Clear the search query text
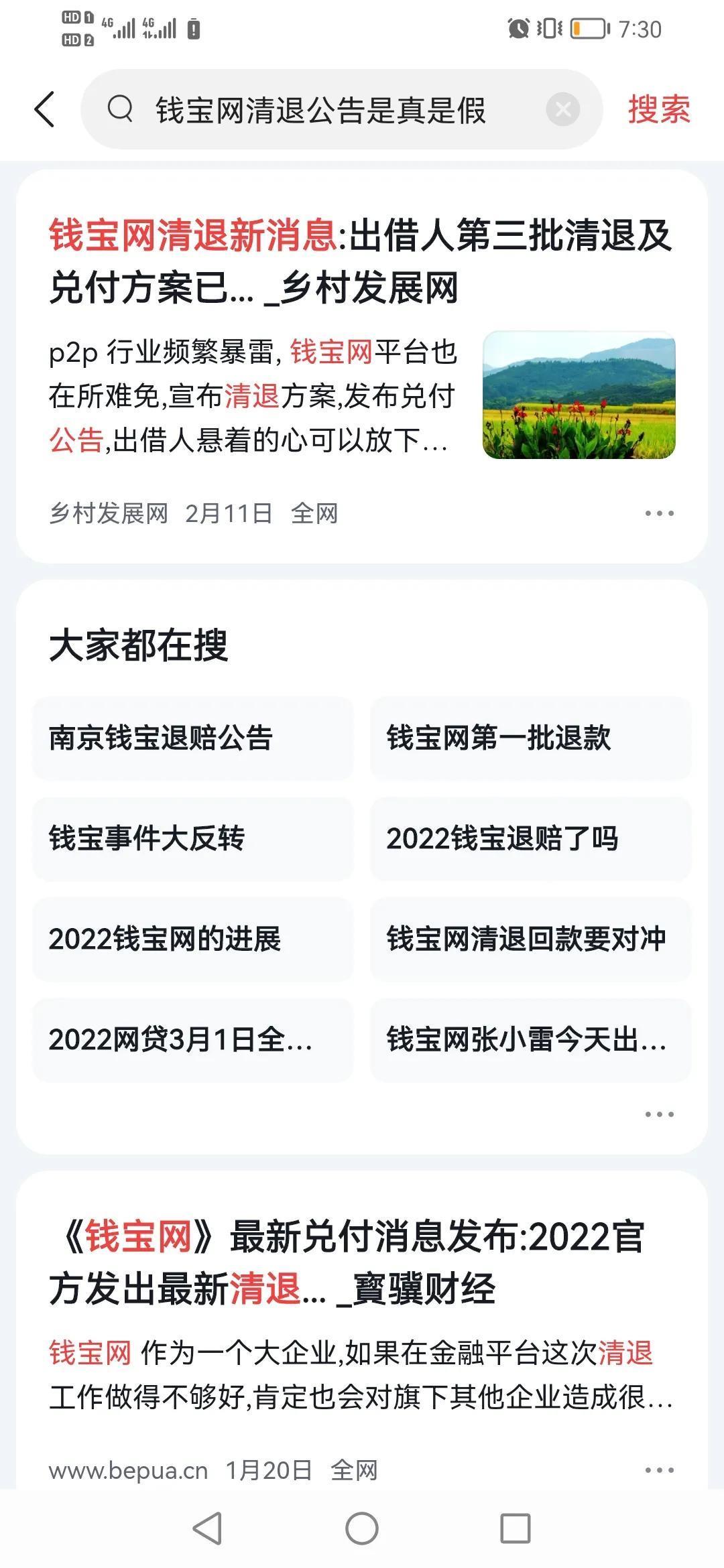Image resolution: width=724 pixels, height=1568 pixels. pos(563,109)
